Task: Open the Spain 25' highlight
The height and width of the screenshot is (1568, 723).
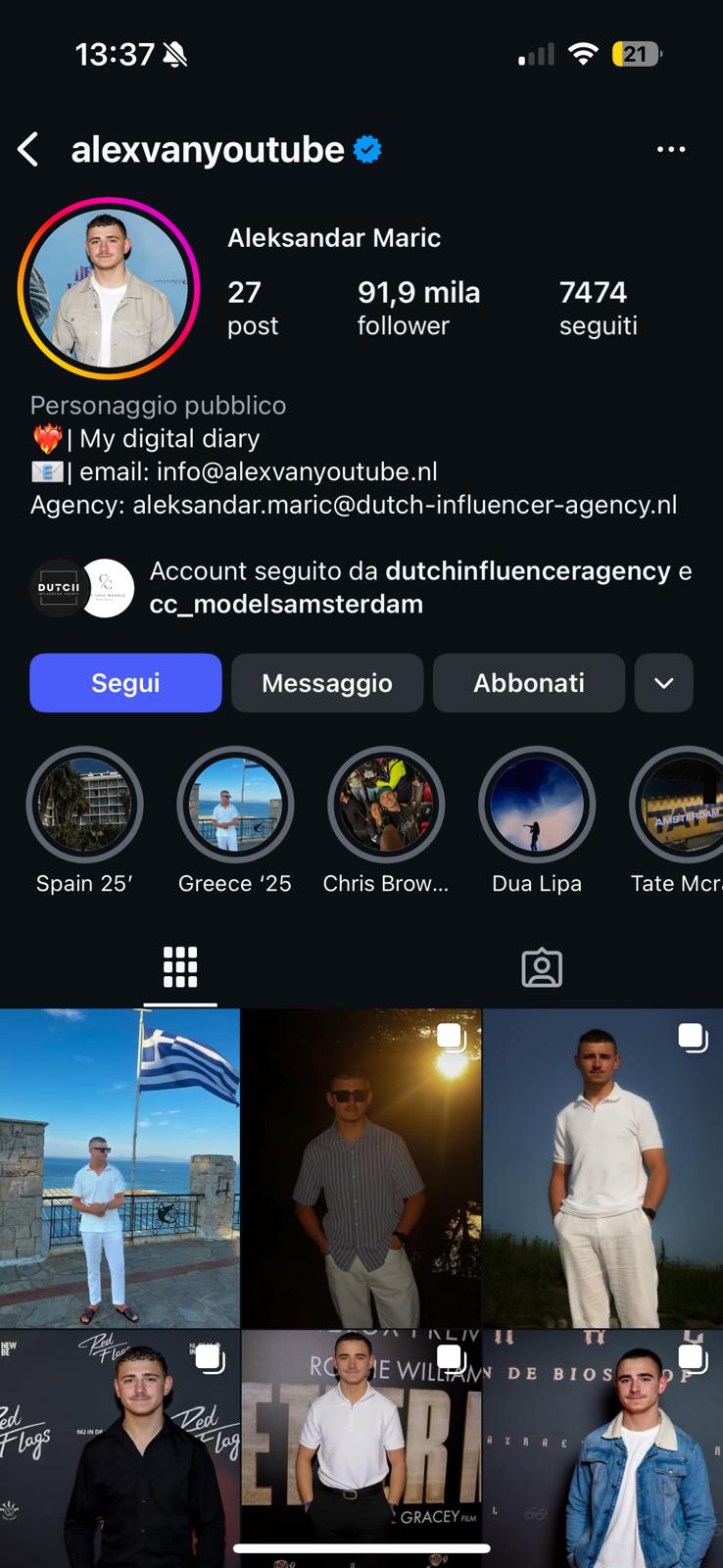Action: pos(84,806)
